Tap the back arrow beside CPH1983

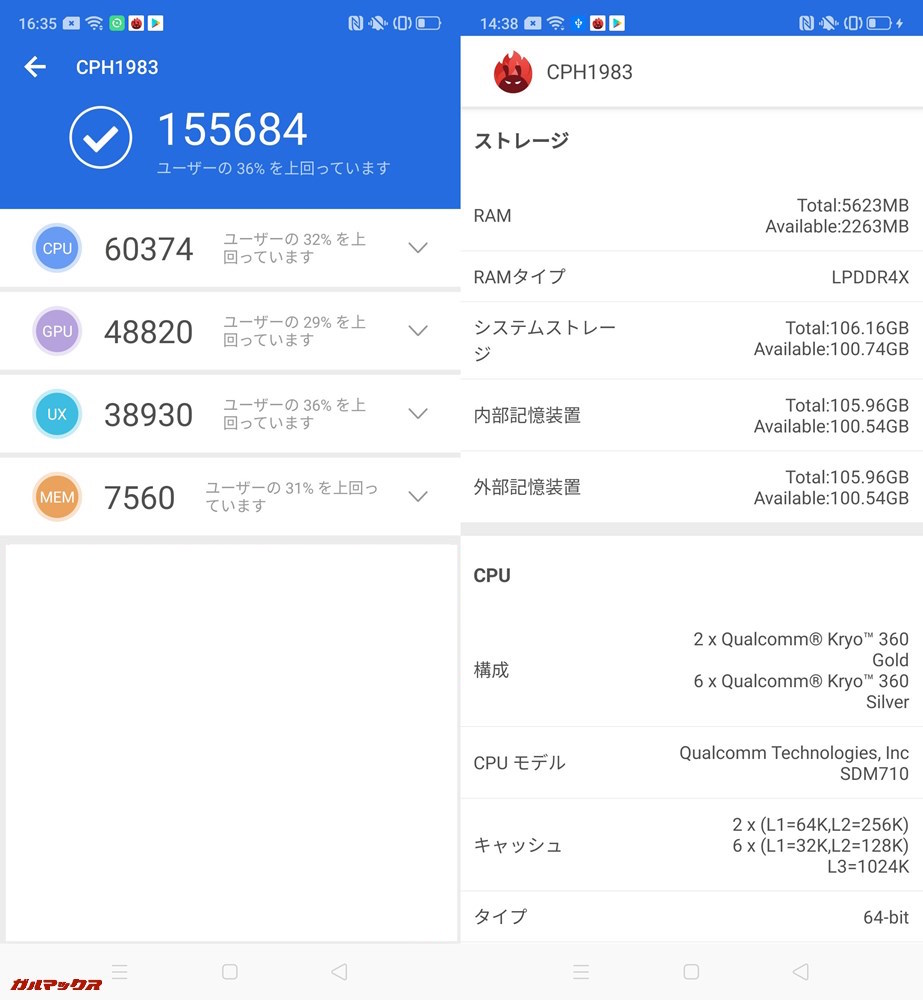click(35, 67)
